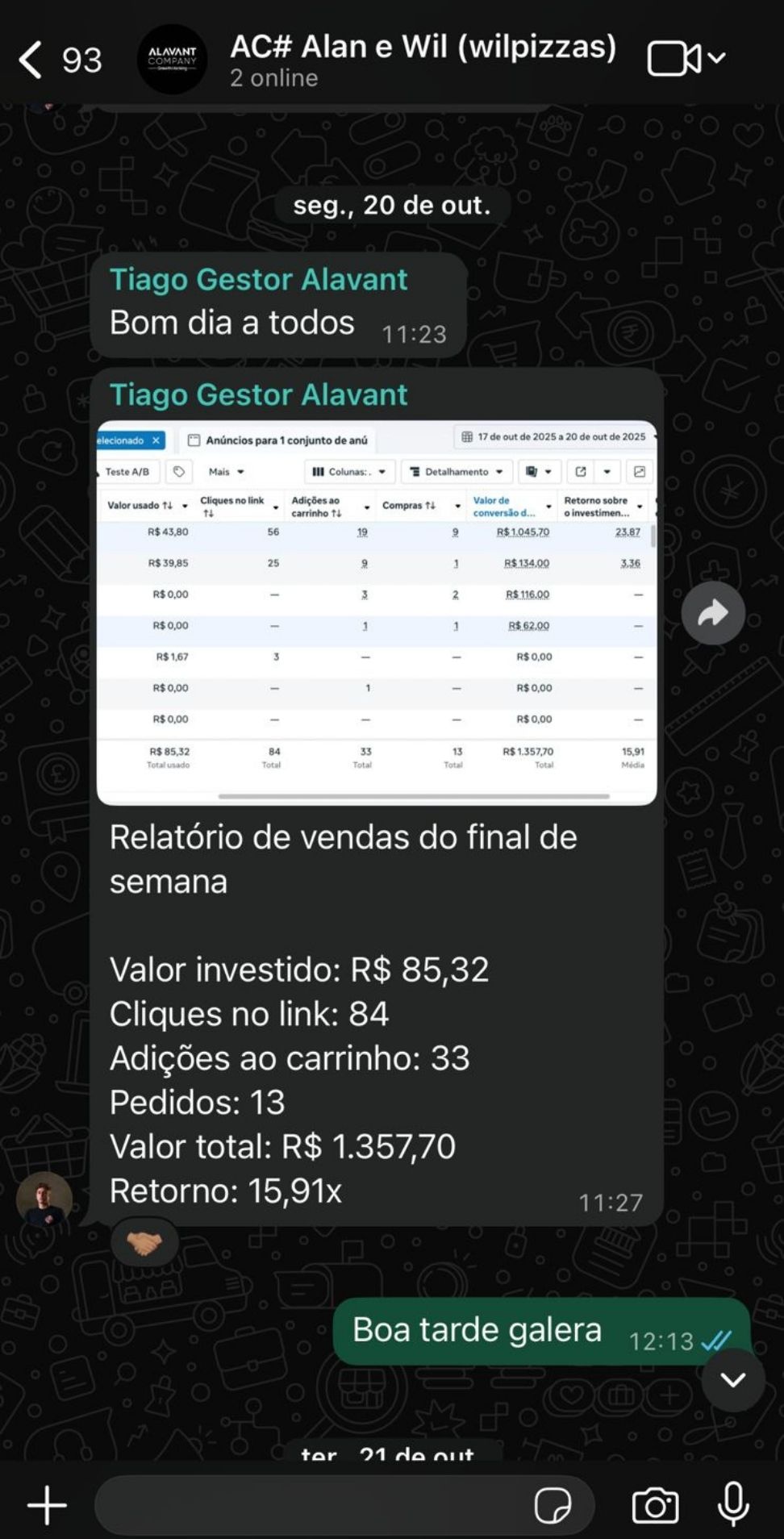
Task: Start a video call with the group
Action: [674, 58]
